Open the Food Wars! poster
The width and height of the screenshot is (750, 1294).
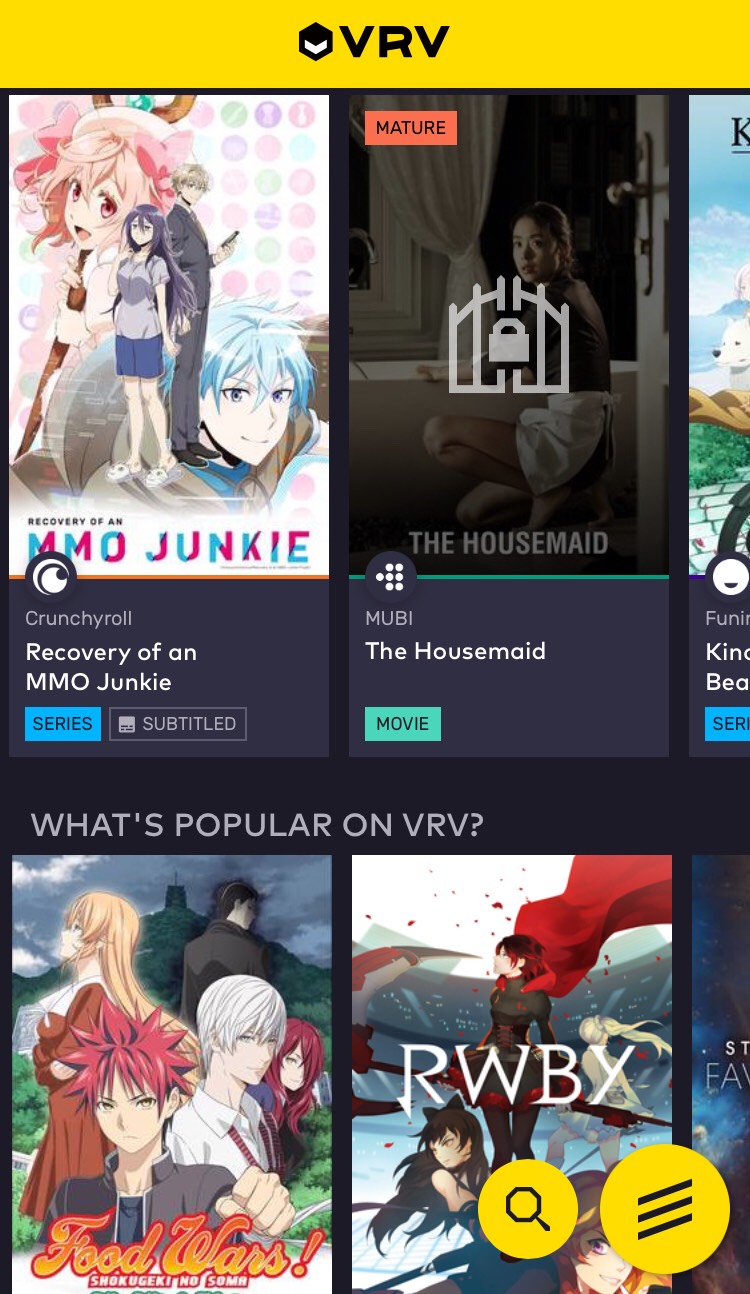(172, 1070)
